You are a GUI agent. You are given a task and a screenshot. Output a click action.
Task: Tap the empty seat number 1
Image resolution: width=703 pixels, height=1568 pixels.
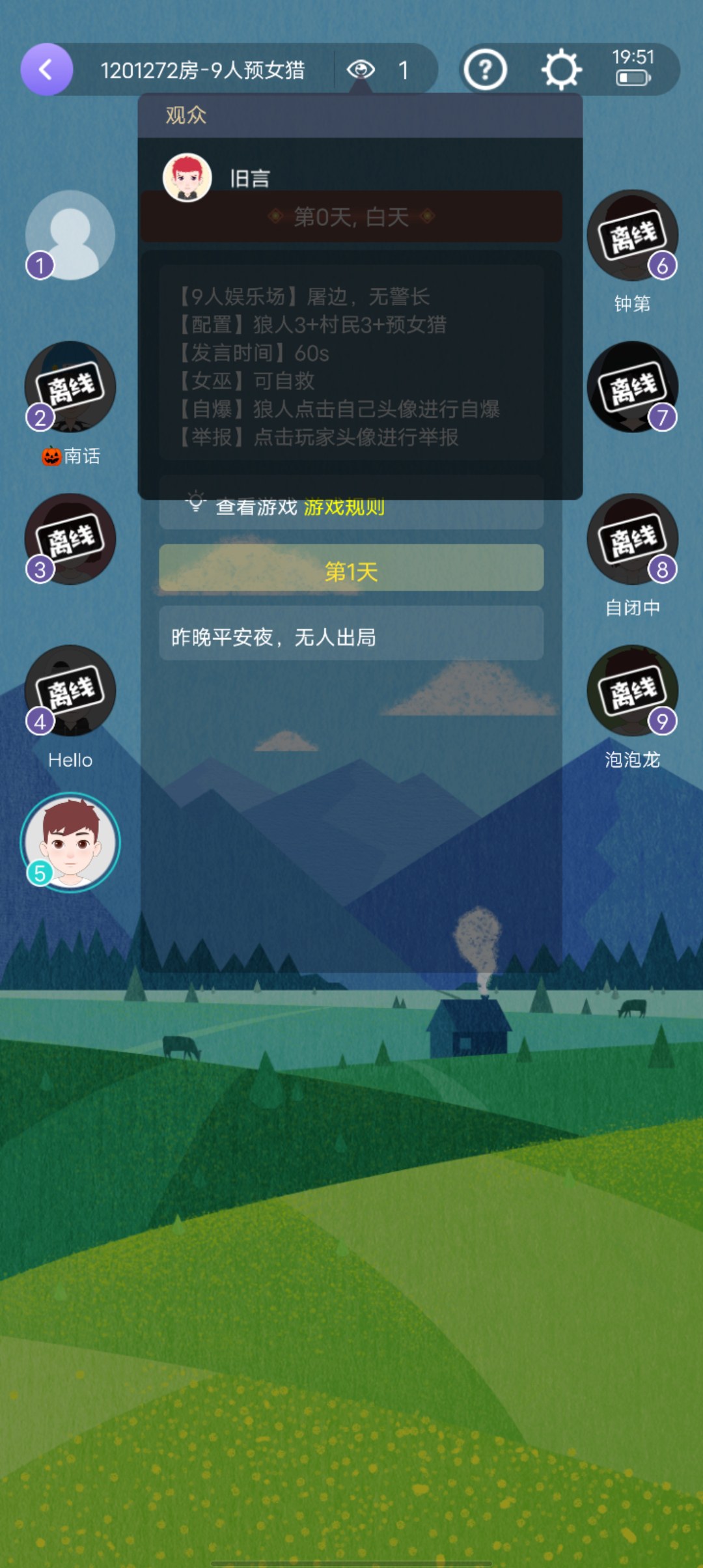click(70, 235)
